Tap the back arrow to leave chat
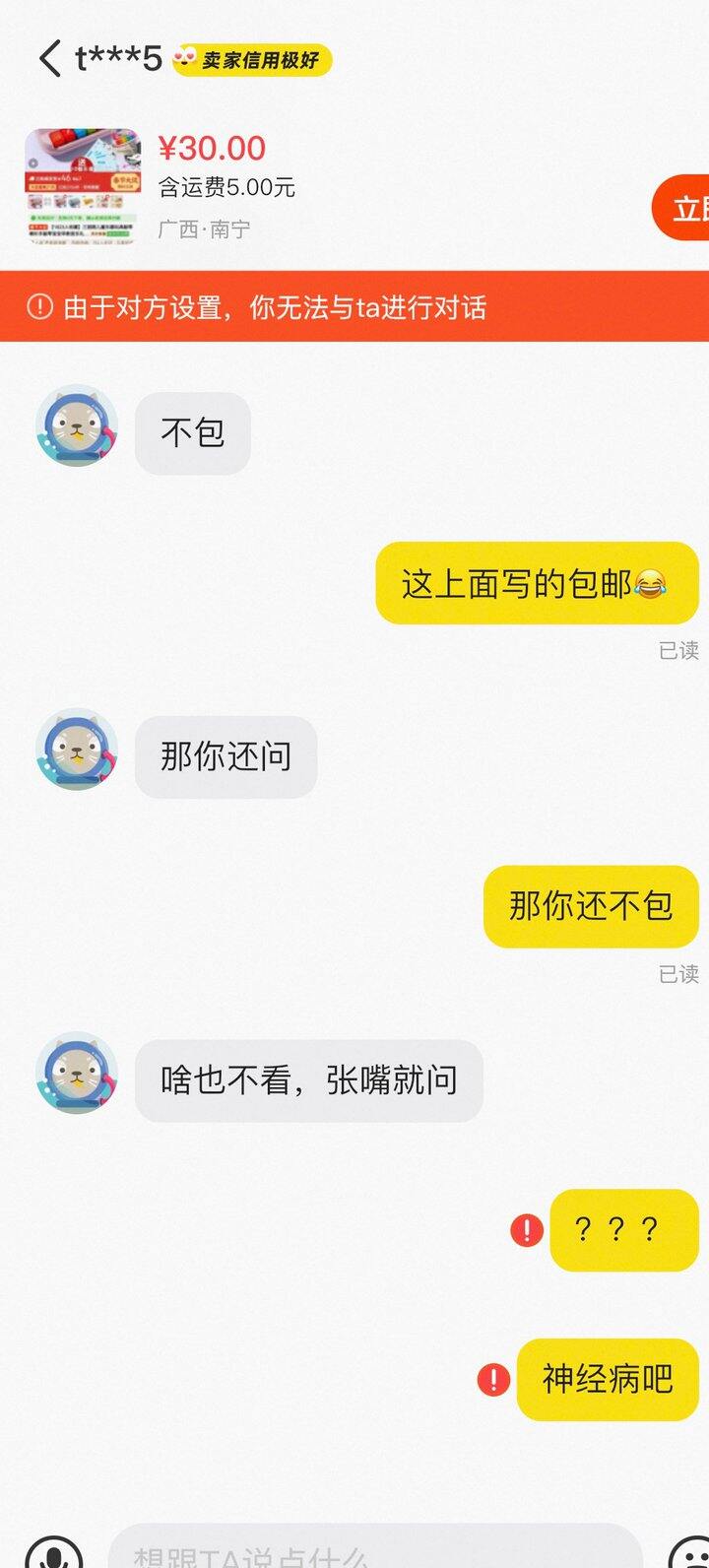This screenshot has height=1568, width=709. click(47, 59)
